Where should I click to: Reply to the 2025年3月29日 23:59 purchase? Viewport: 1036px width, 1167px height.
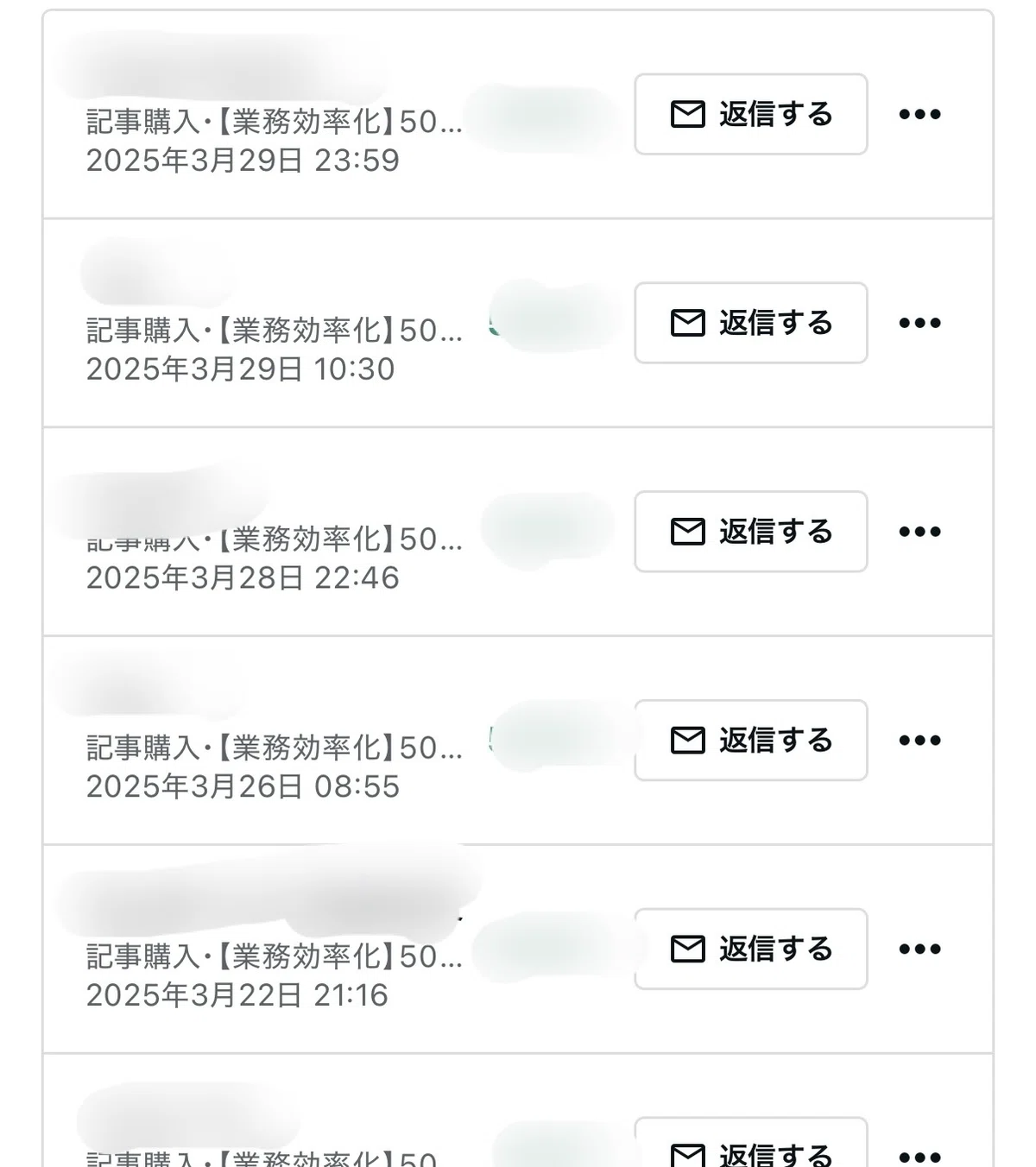click(751, 114)
